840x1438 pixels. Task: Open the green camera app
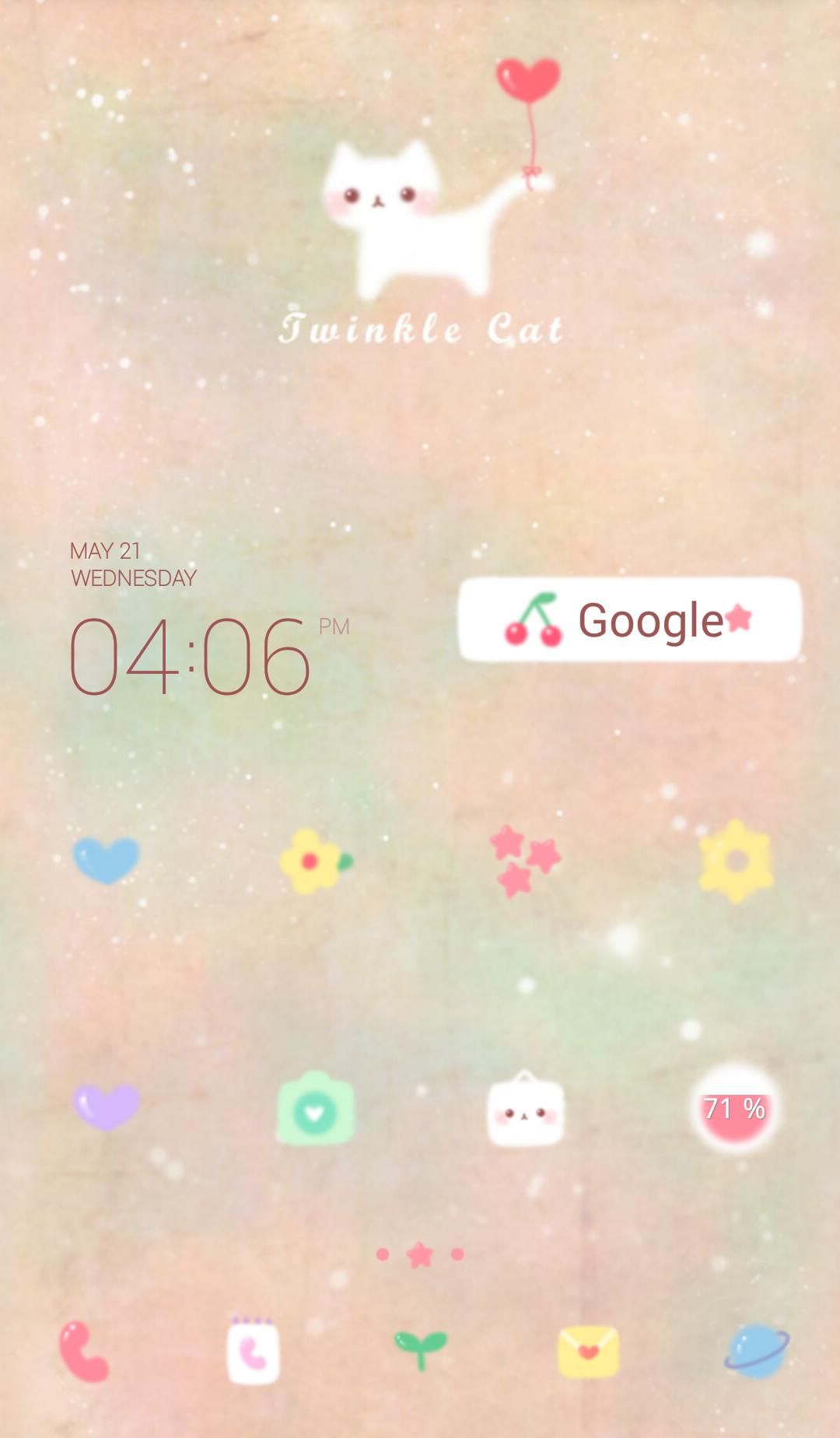click(x=315, y=1109)
